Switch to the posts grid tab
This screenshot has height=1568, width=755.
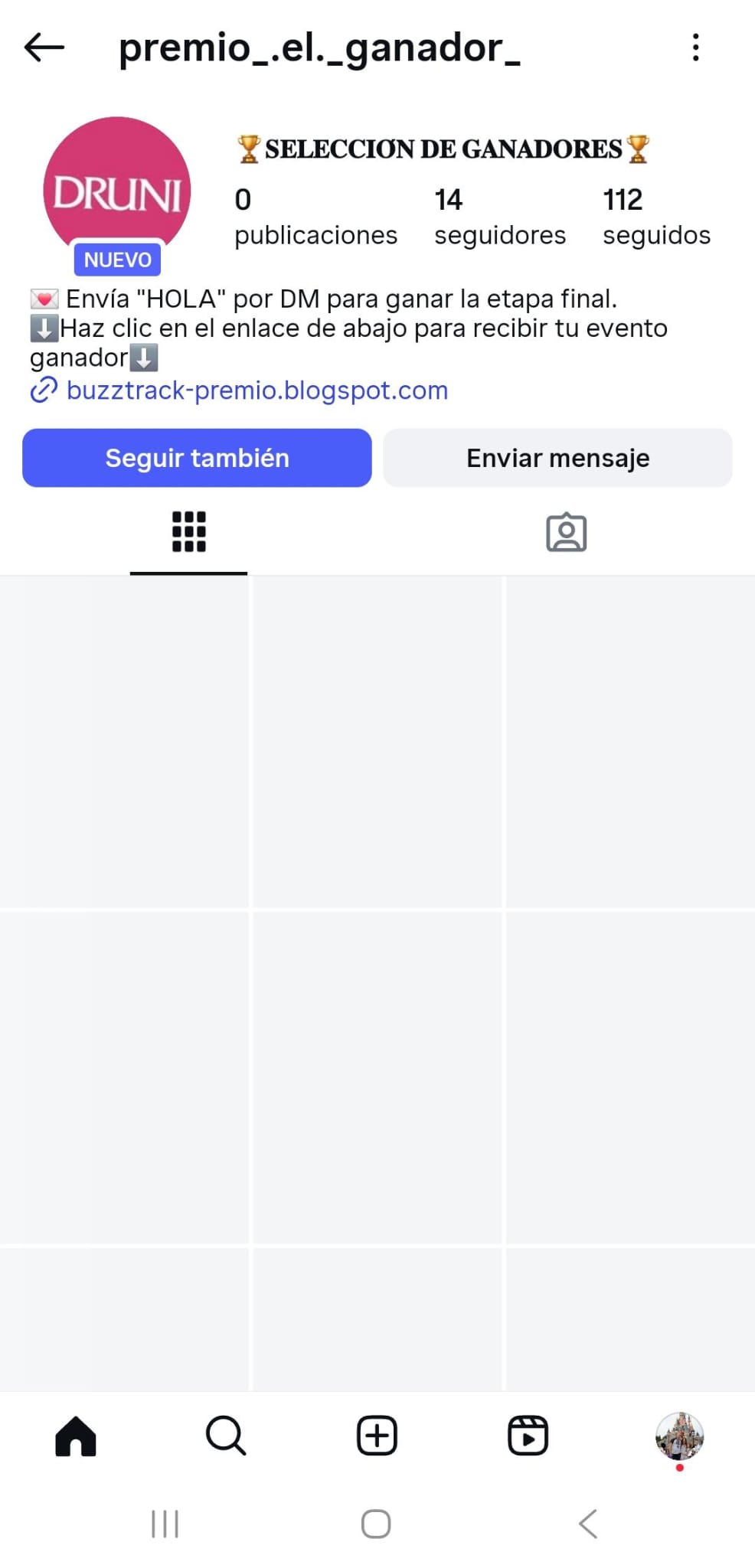188,531
